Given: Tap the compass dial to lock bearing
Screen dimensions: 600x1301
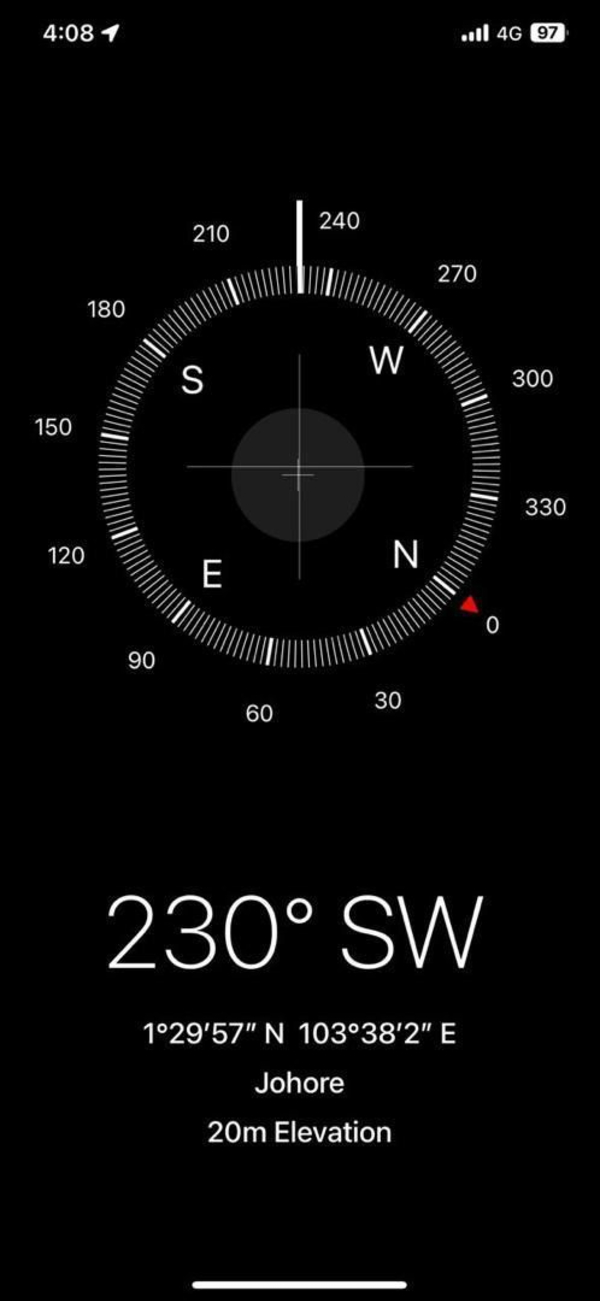Looking at the screenshot, I should tap(298, 470).
